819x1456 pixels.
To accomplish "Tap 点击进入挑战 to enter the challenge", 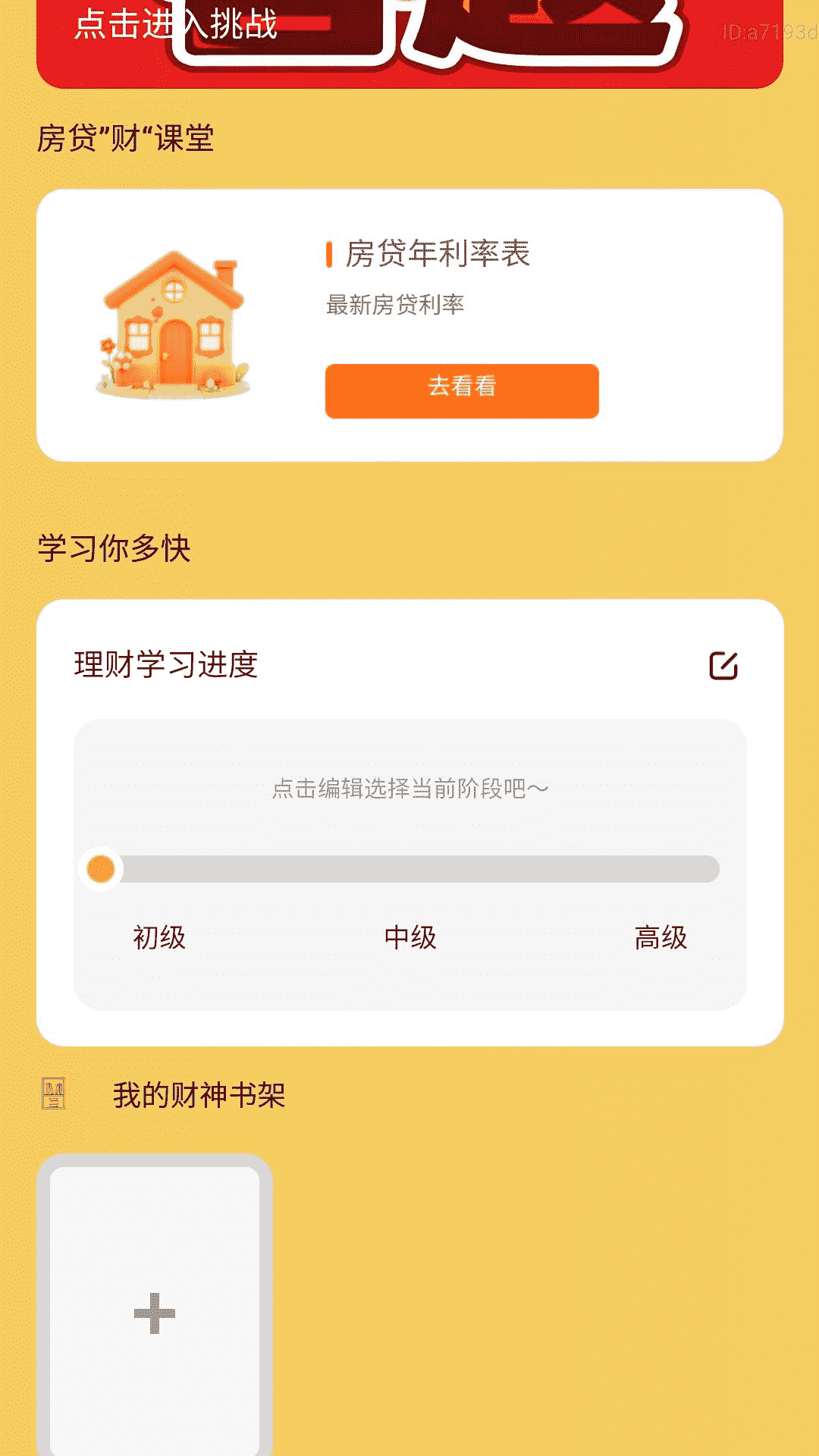I will [173, 30].
